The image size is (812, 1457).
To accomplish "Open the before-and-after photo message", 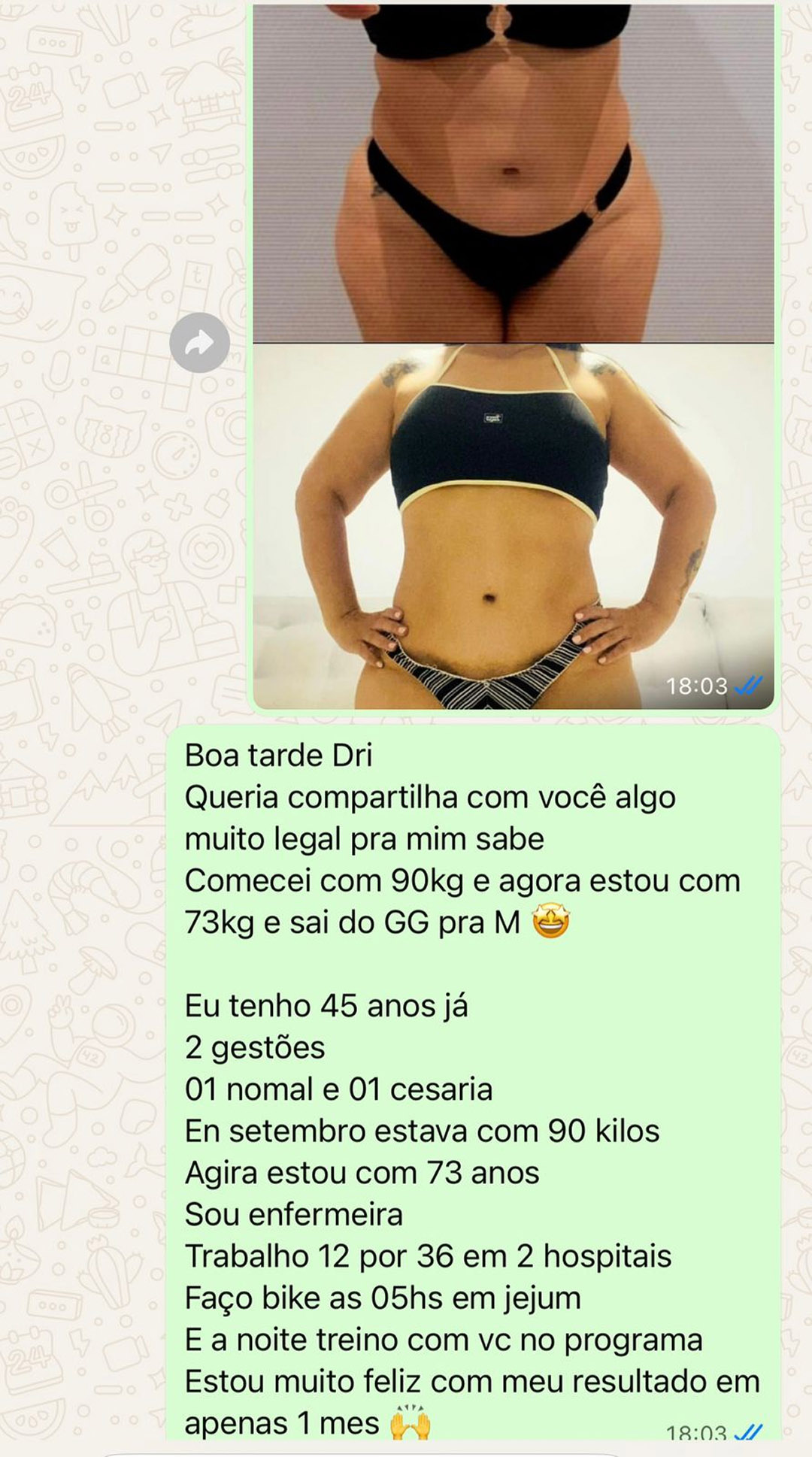I will pyautogui.click(x=514, y=356).
